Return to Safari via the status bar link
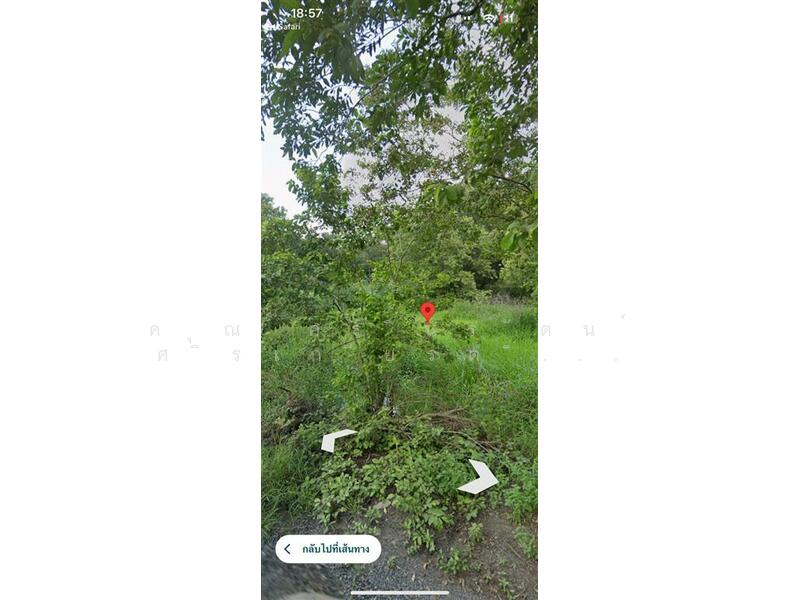 283,26
